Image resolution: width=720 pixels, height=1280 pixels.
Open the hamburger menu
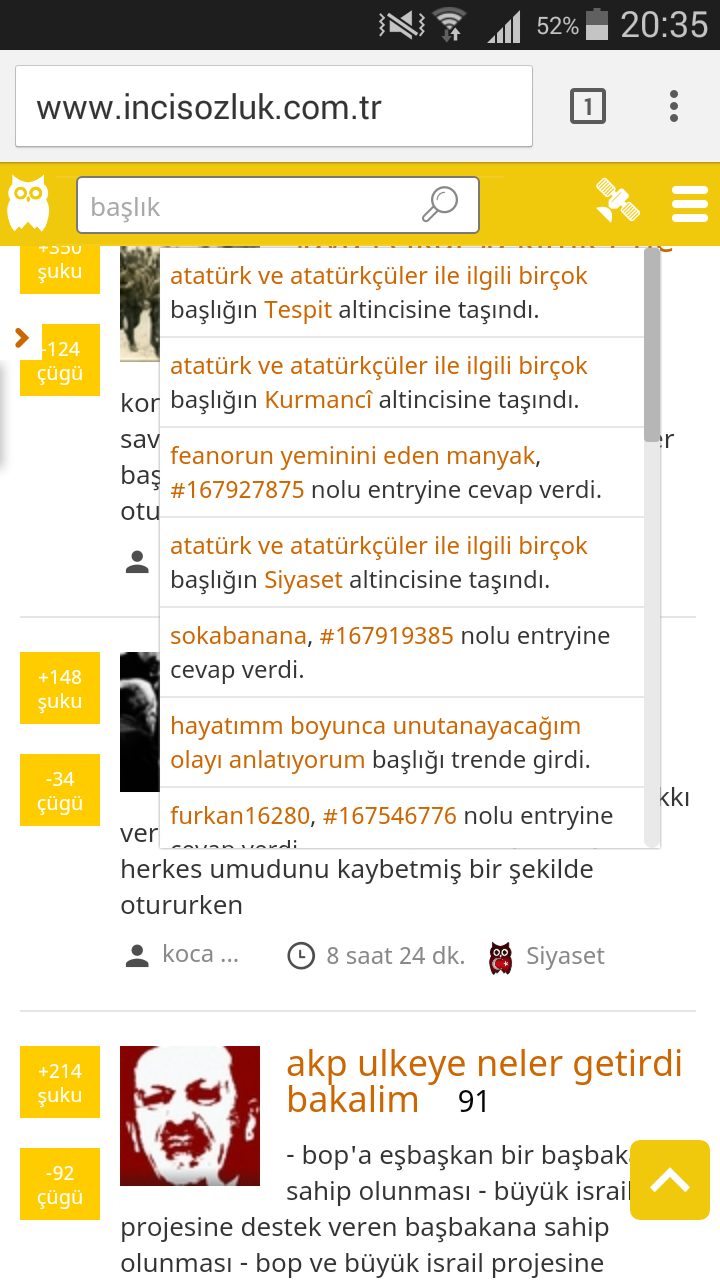click(690, 203)
